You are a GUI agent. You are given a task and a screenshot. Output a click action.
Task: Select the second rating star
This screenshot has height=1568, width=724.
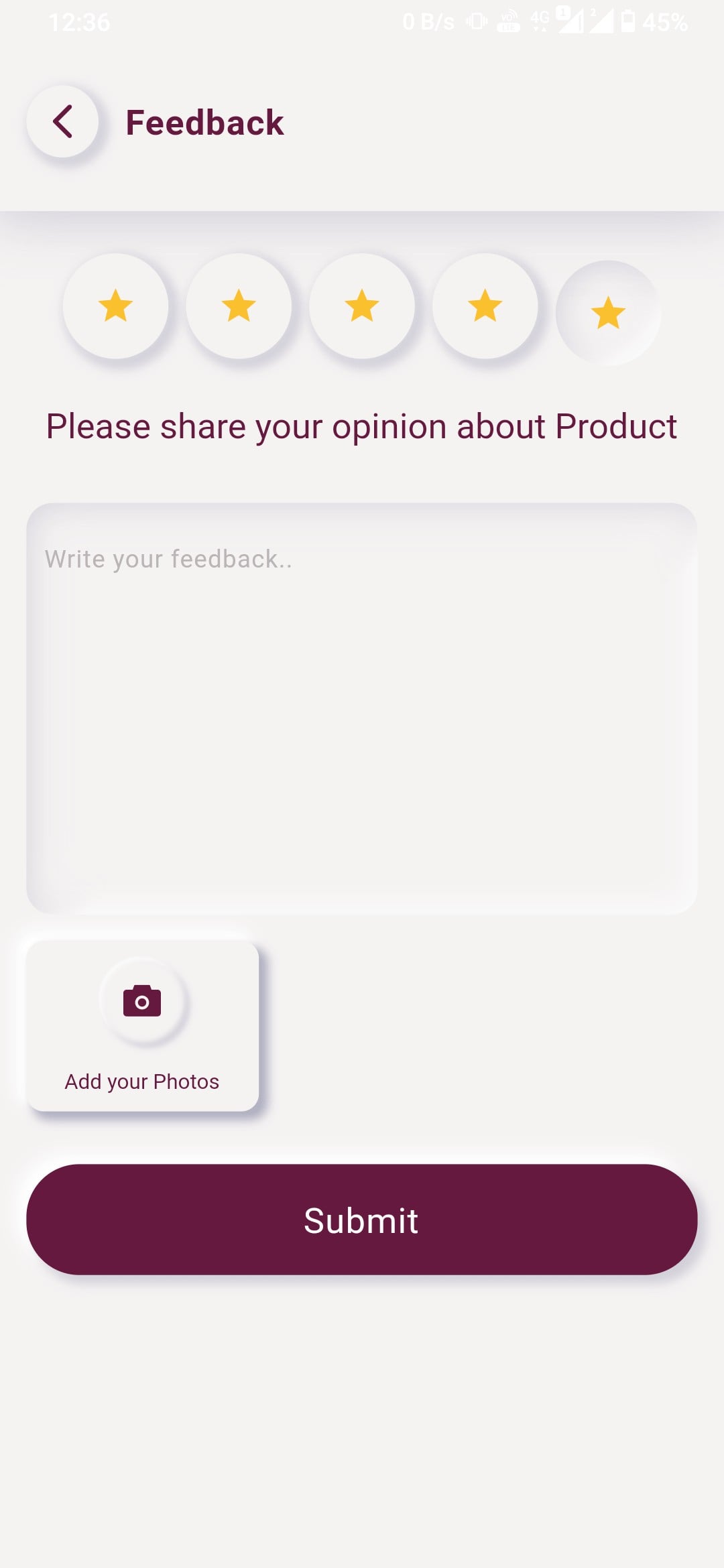tap(239, 306)
